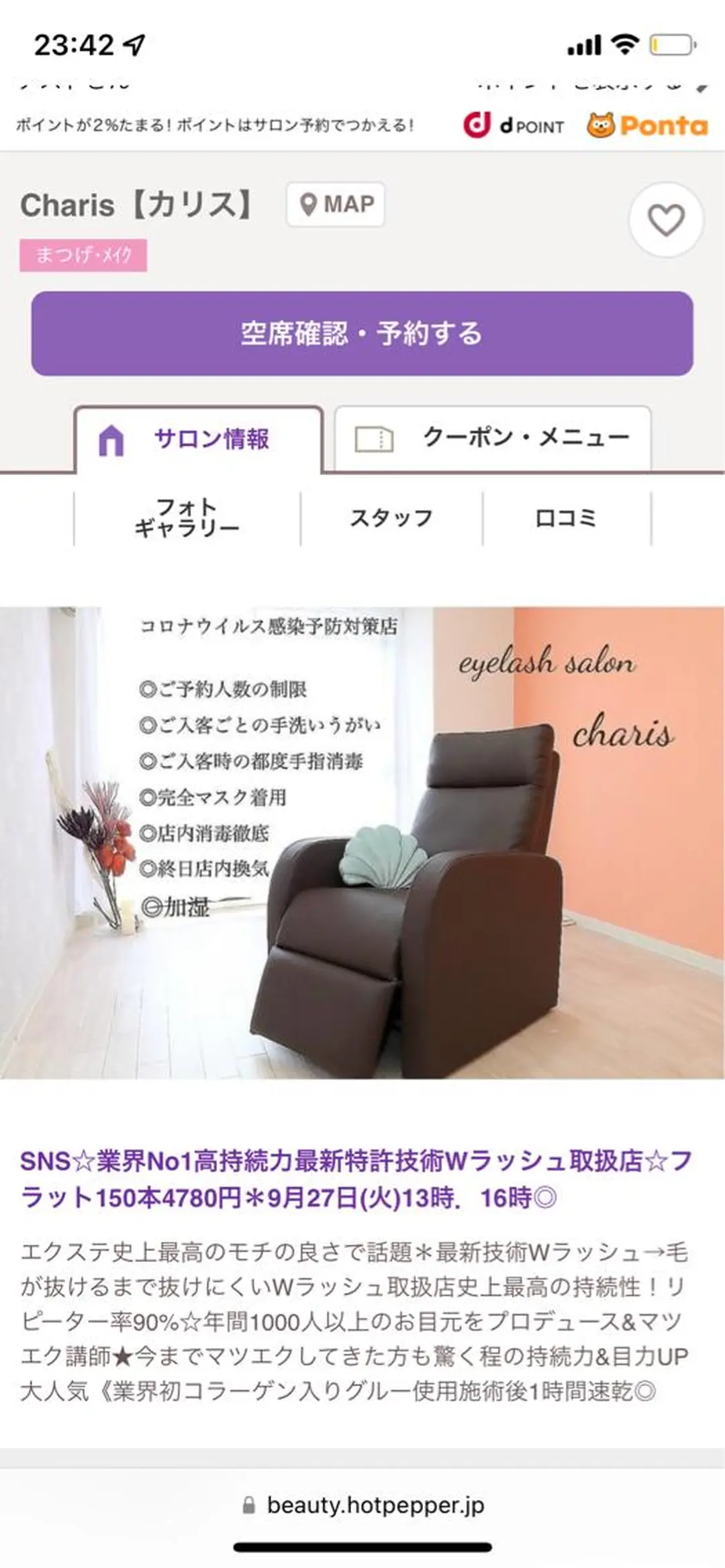Open the クーポン・メニュー section
Viewport: 725px width, 1568px height.
click(526, 437)
